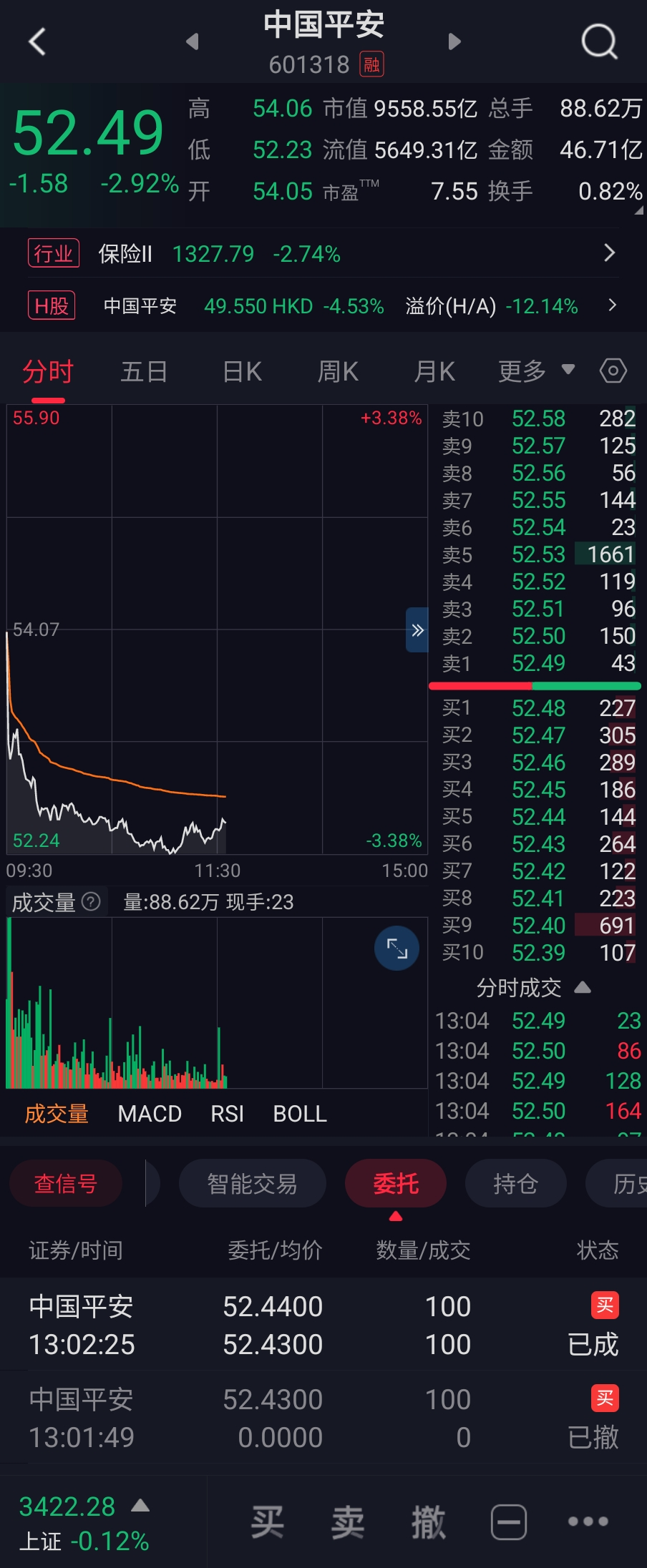Expand the chart with the double-arrow button

[417, 630]
